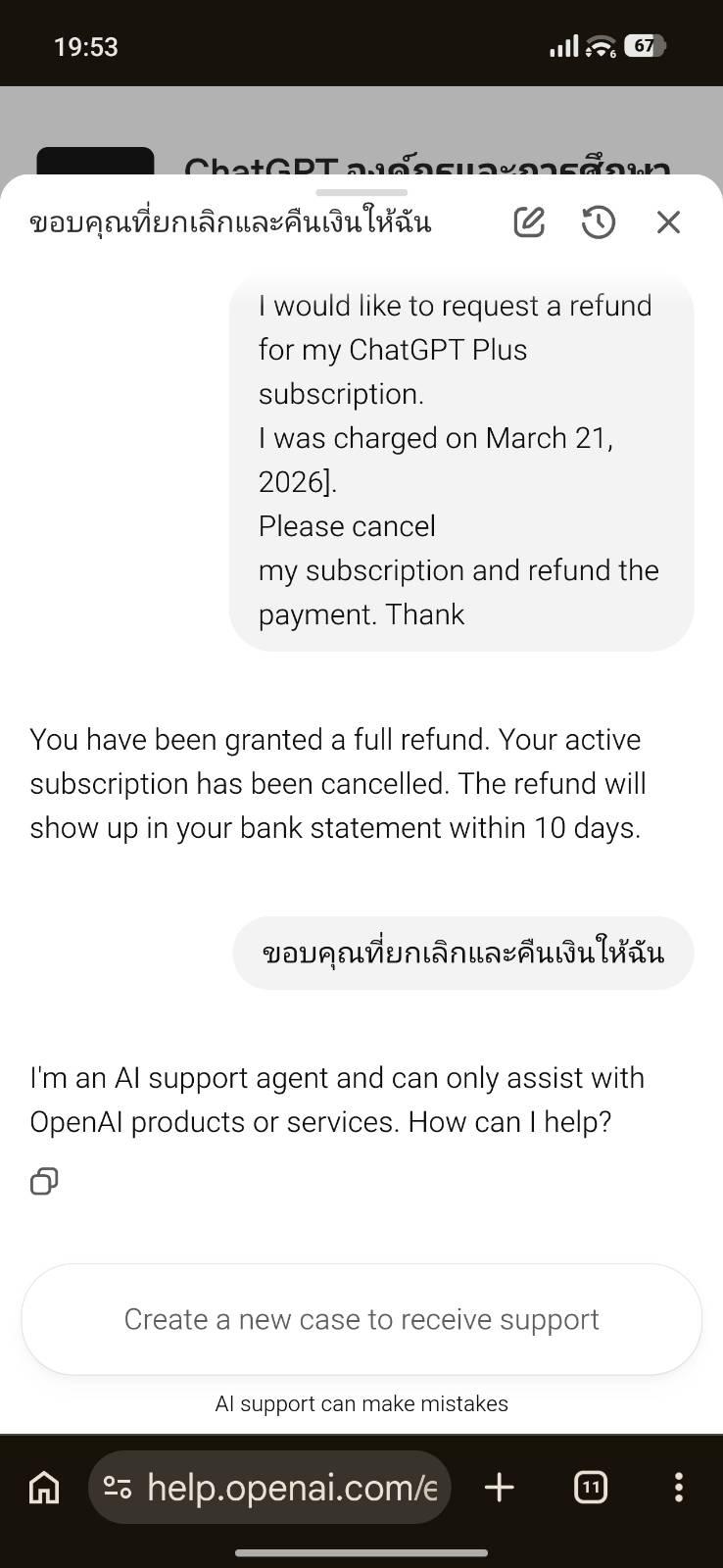This screenshot has width=723, height=1568.
Task: Go to the browser home page
Action: 44,1488
